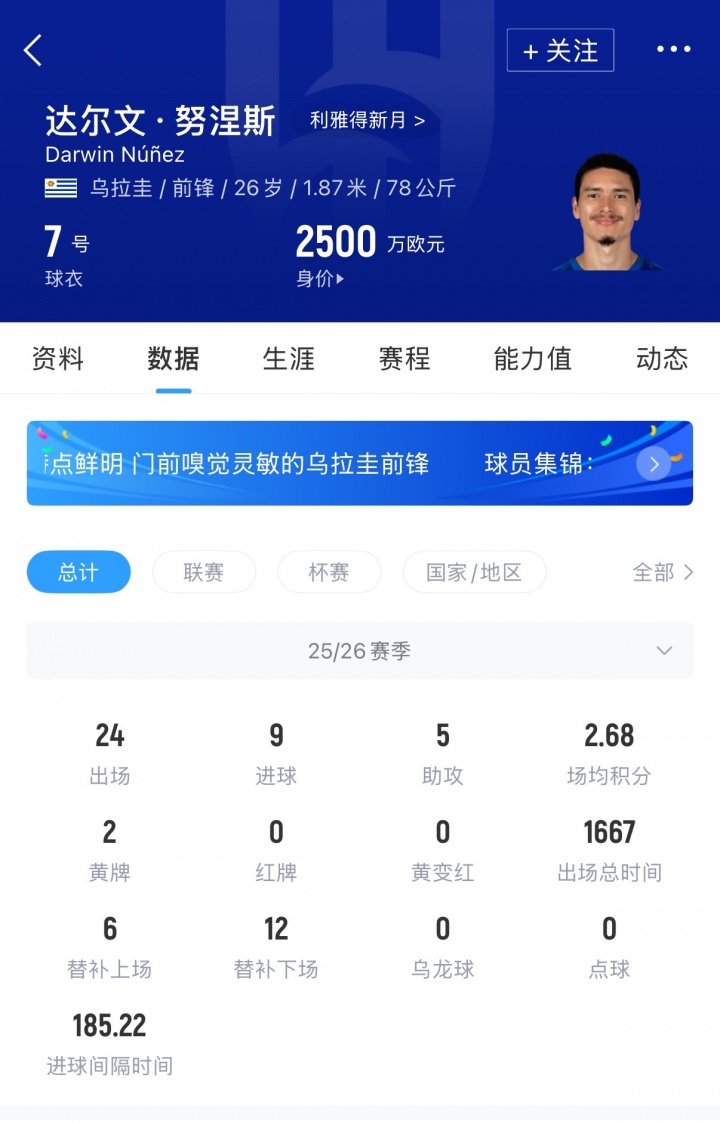Tap the back arrow at top left
Image resolution: width=720 pixels, height=1124 pixels.
click(x=33, y=49)
